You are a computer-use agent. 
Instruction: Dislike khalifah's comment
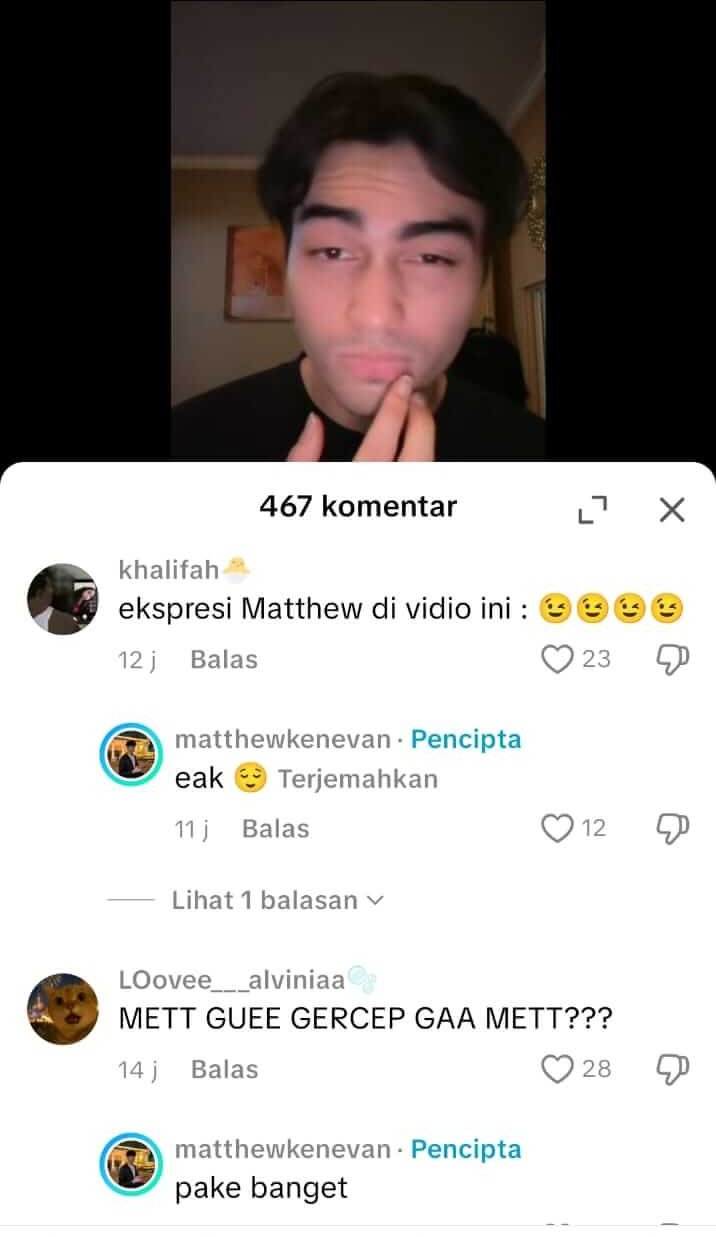coord(673,659)
